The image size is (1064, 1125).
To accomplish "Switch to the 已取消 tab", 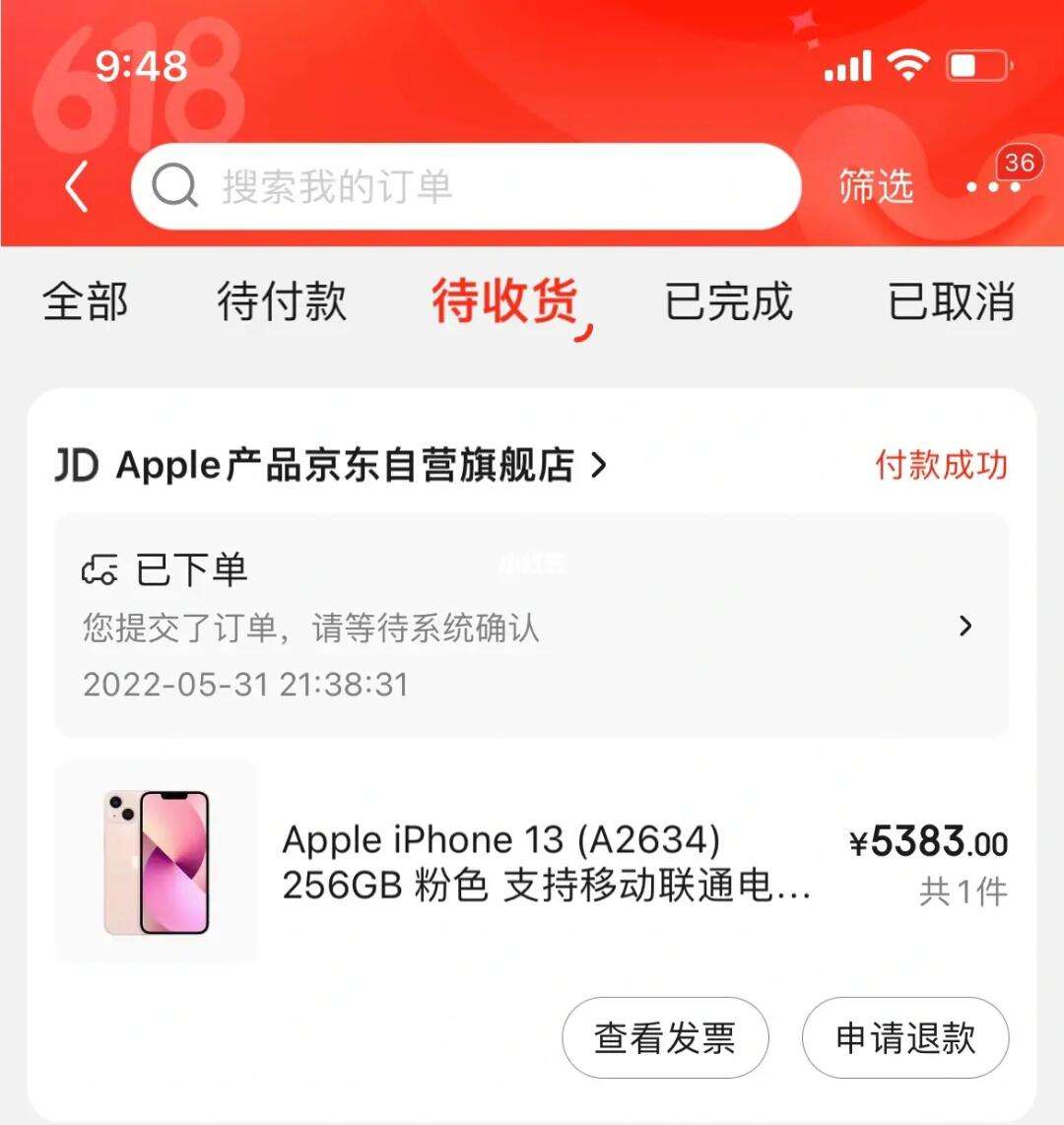I will pos(951,301).
